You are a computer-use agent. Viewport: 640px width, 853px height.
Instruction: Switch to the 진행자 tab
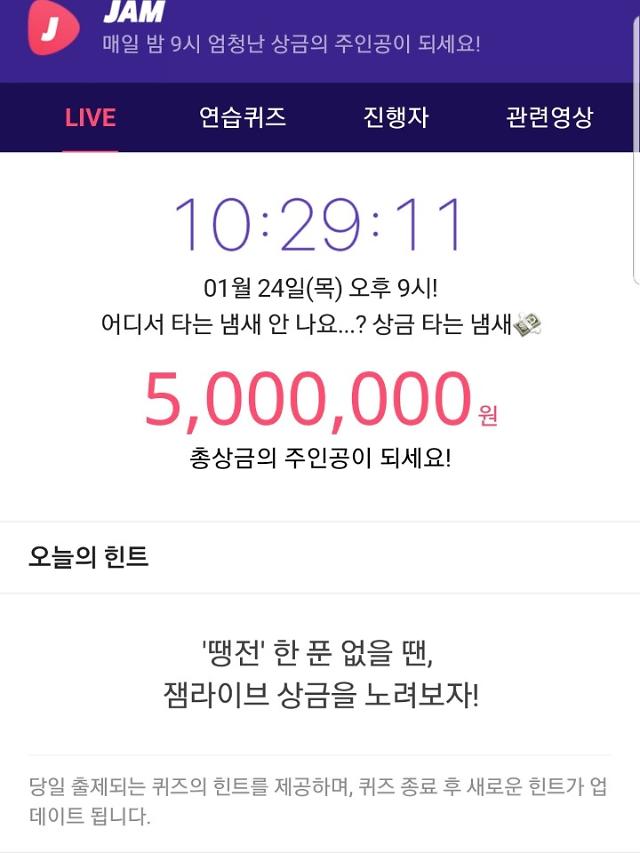[396, 117]
